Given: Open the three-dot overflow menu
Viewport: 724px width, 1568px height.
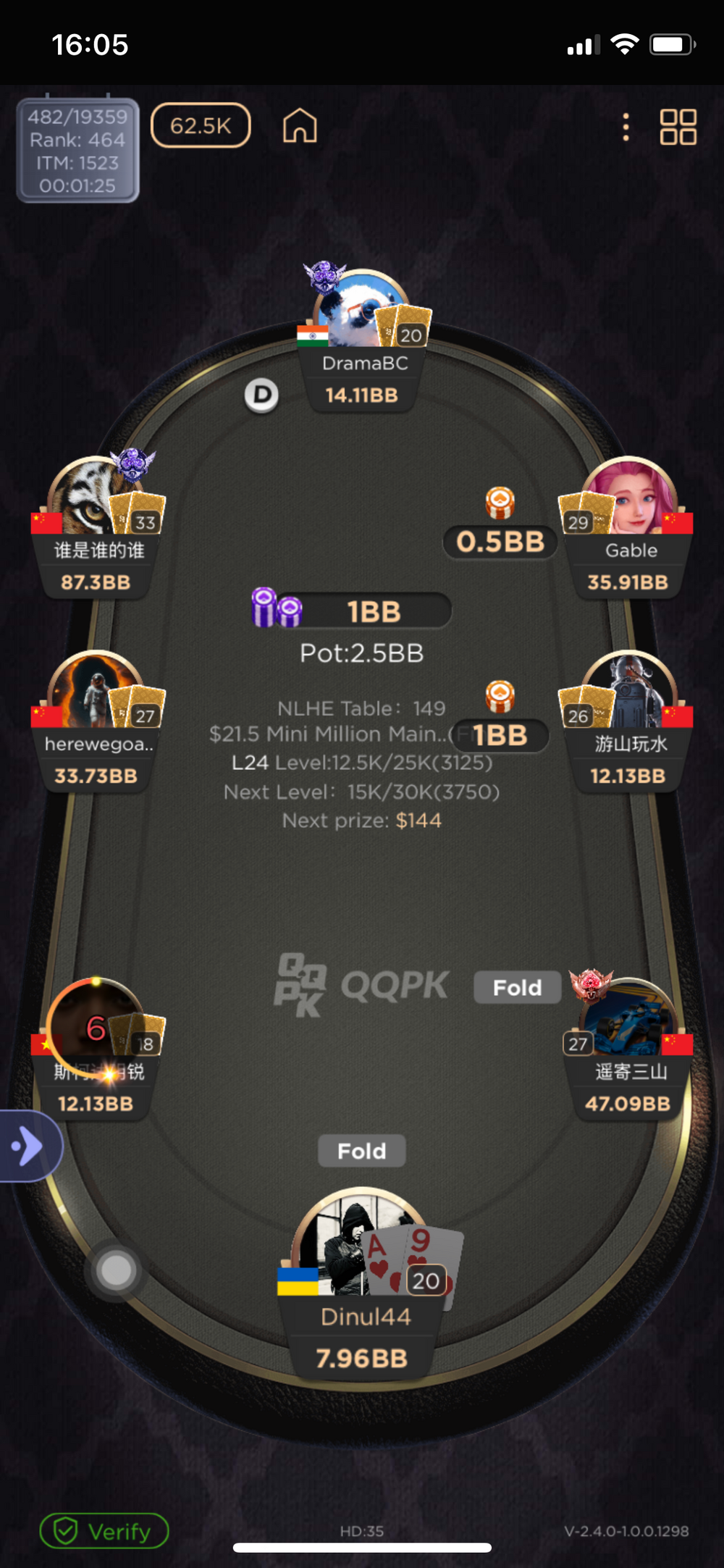Looking at the screenshot, I should click(626, 127).
